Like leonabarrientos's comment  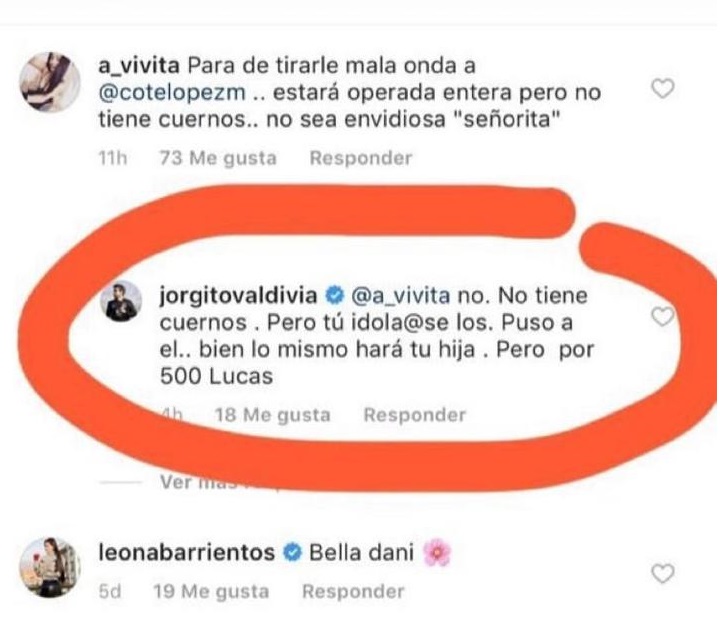coord(661,571)
